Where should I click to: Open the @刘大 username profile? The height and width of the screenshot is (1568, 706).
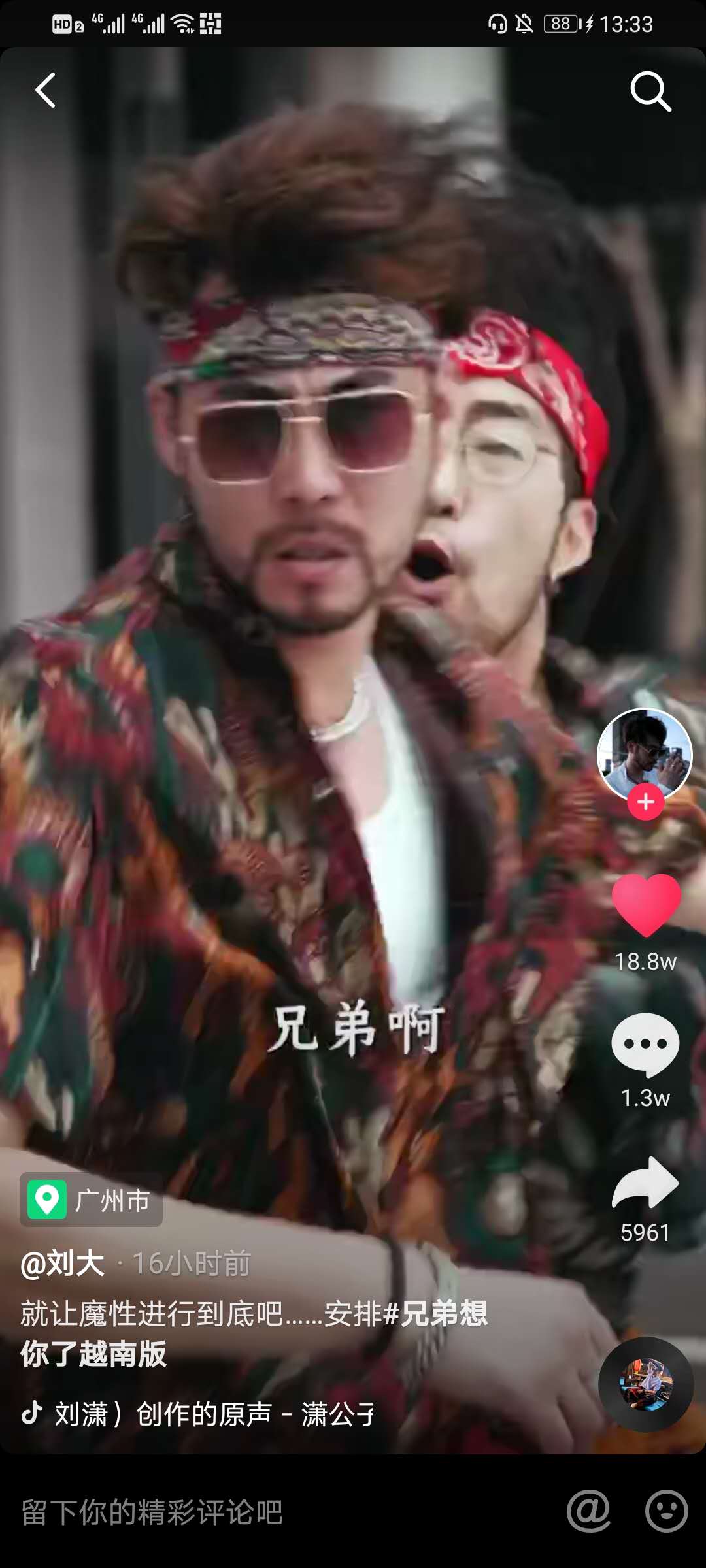point(63,1263)
